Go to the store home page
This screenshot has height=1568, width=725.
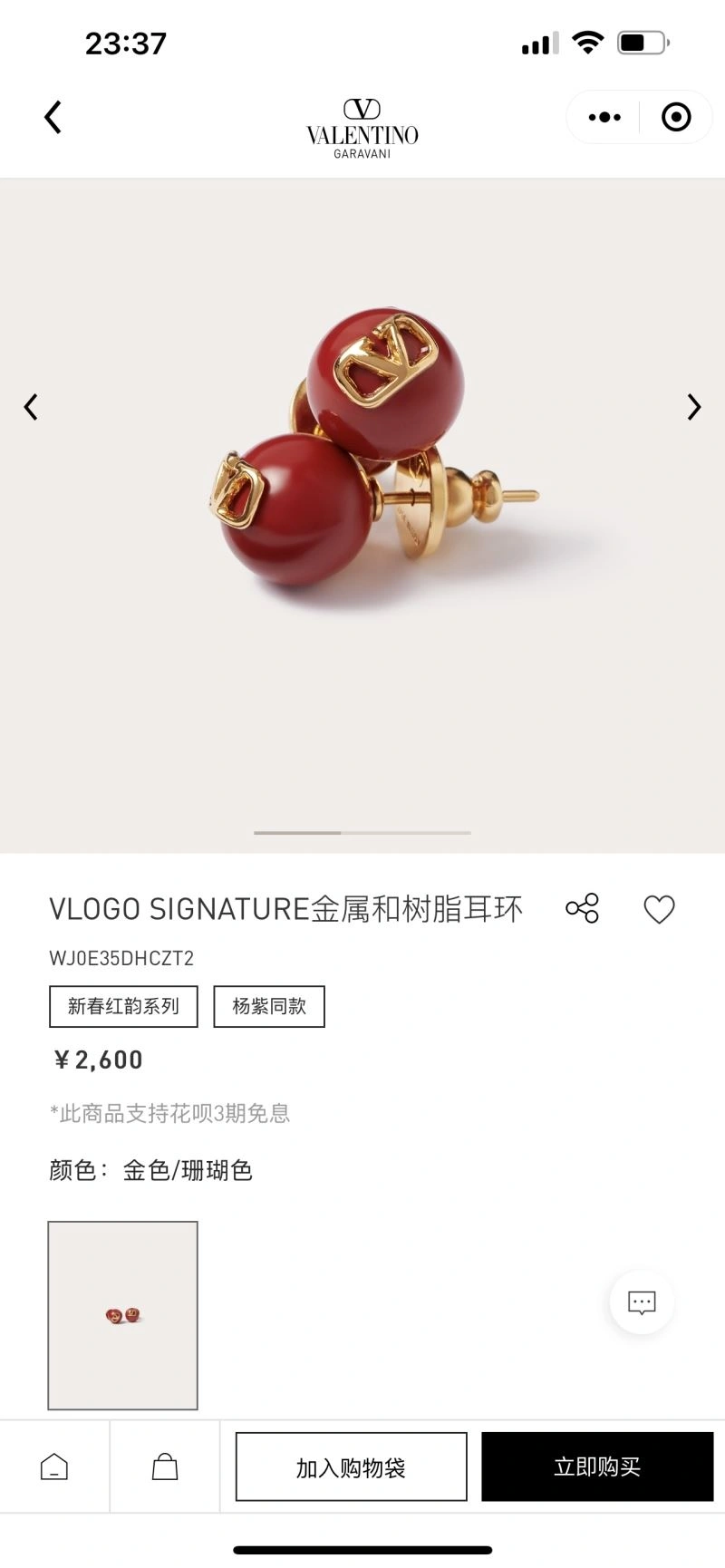click(x=54, y=1466)
